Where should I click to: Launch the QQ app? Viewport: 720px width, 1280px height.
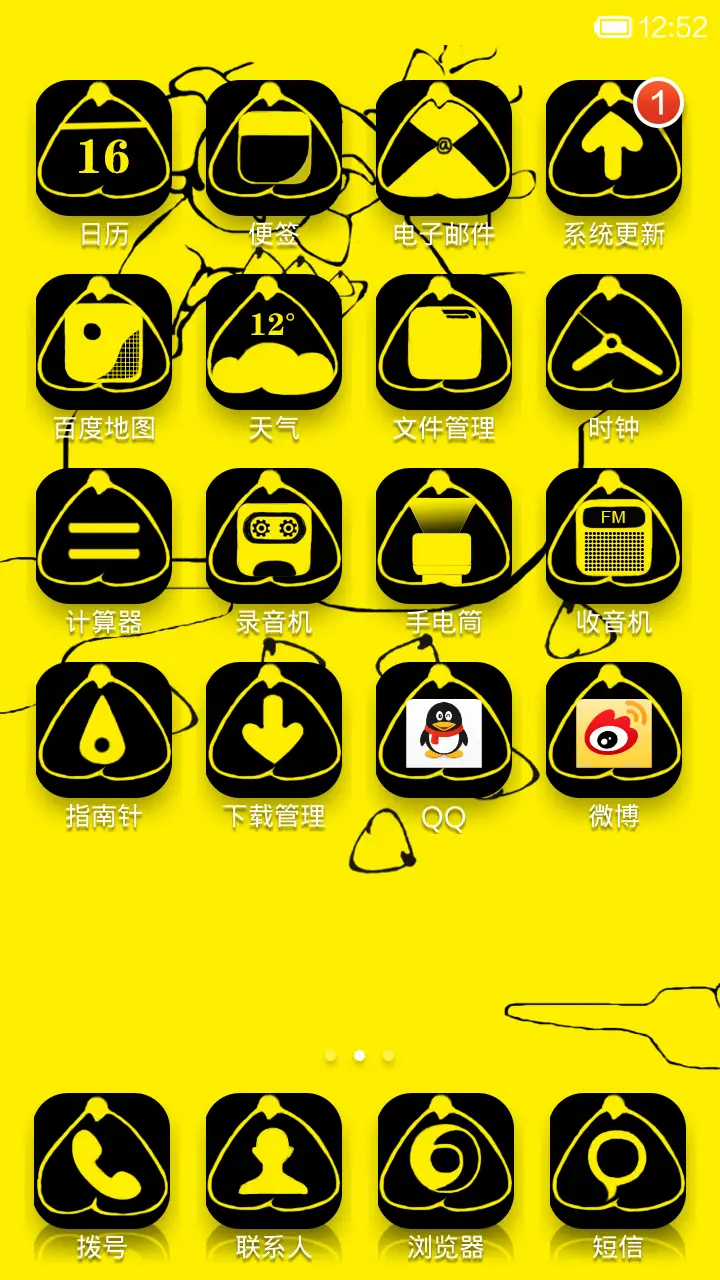point(444,730)
